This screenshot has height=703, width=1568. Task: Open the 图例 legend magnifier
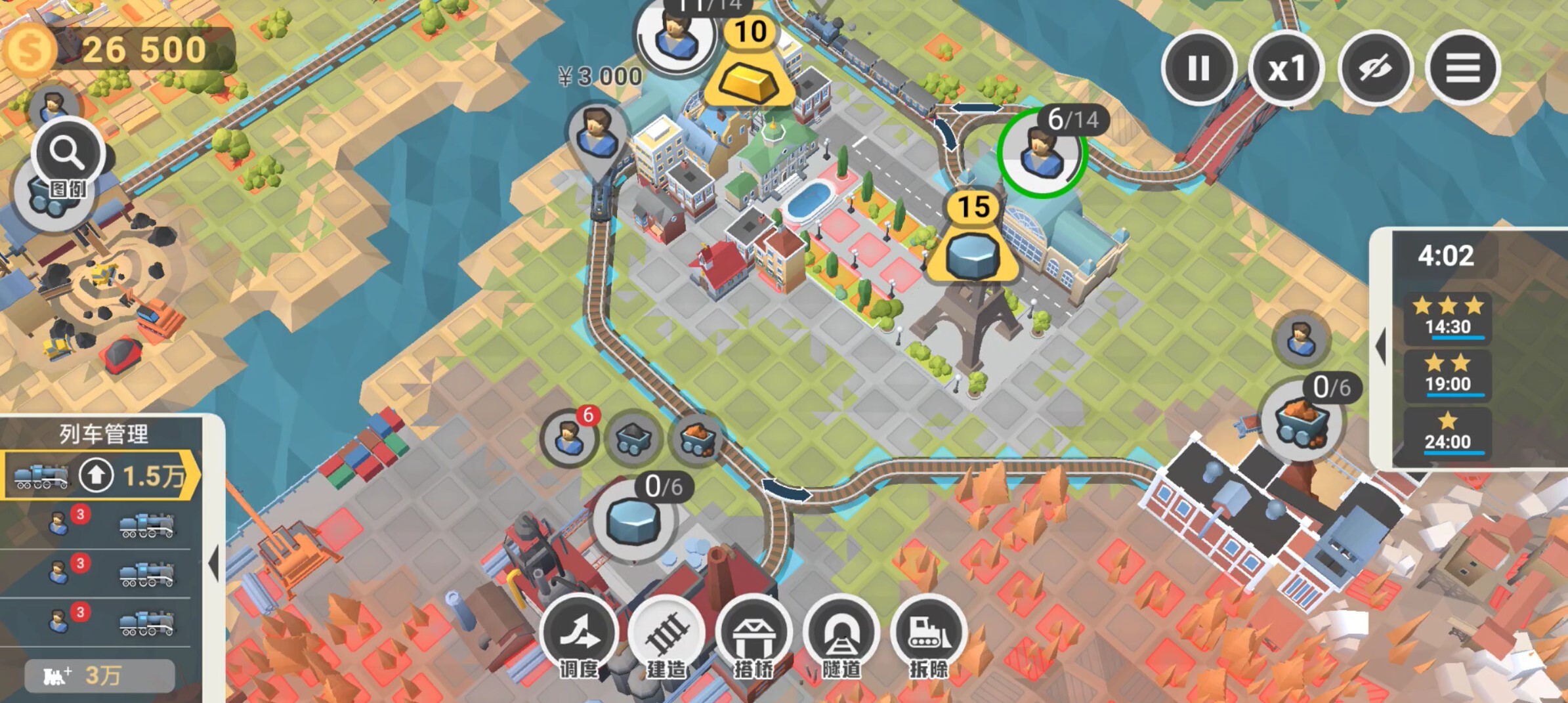68,156
